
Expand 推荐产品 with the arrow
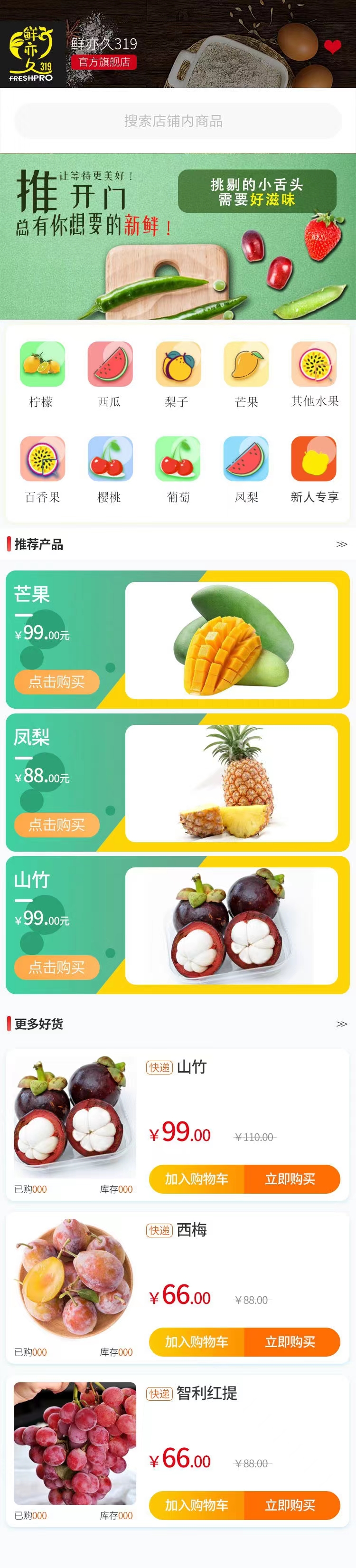[341, 544]
